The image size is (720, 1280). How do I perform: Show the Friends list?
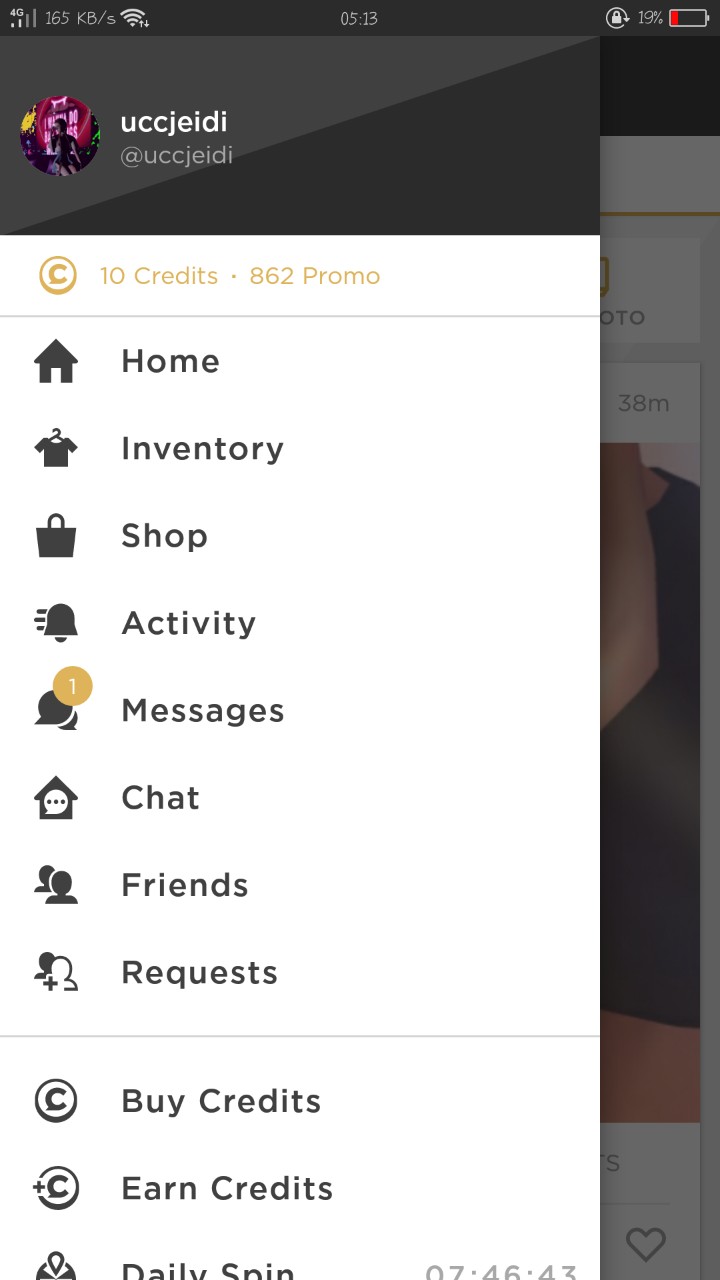(x=184, y=885)
